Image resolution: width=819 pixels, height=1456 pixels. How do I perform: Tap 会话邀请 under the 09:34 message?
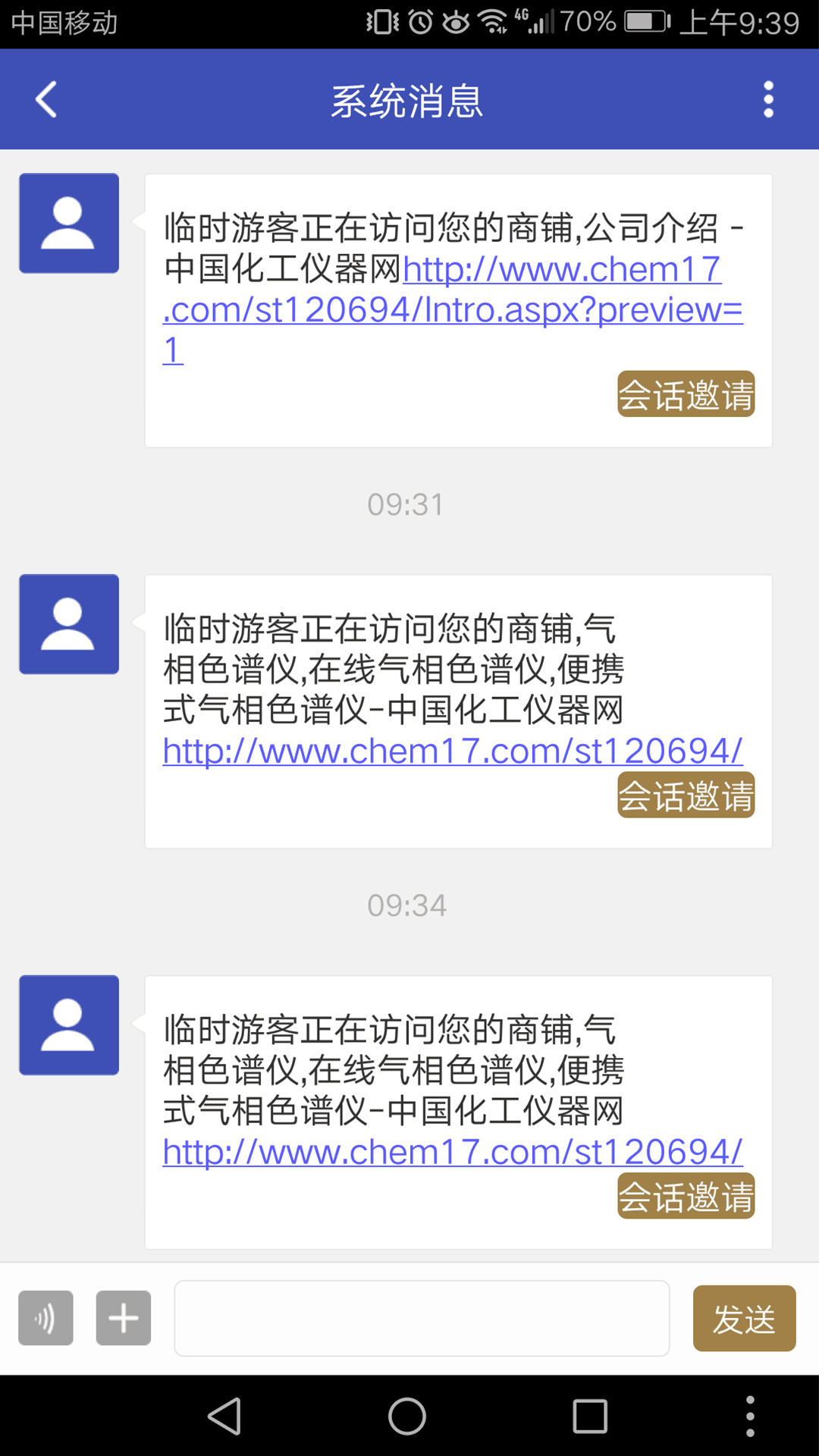coord(686,1196)
